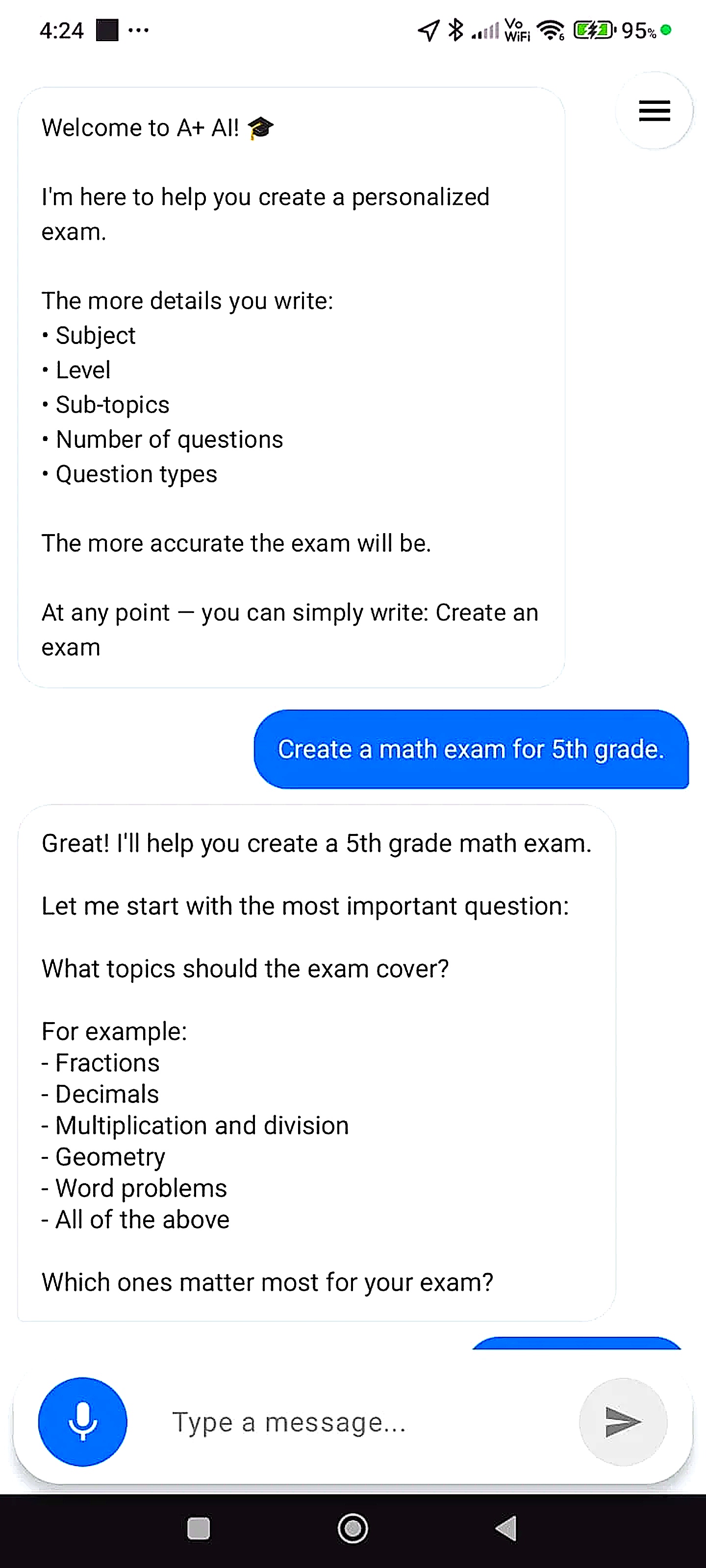
Task: Tap the Type a message input field
Action: pyautogui.click(x=289, y=1422)
